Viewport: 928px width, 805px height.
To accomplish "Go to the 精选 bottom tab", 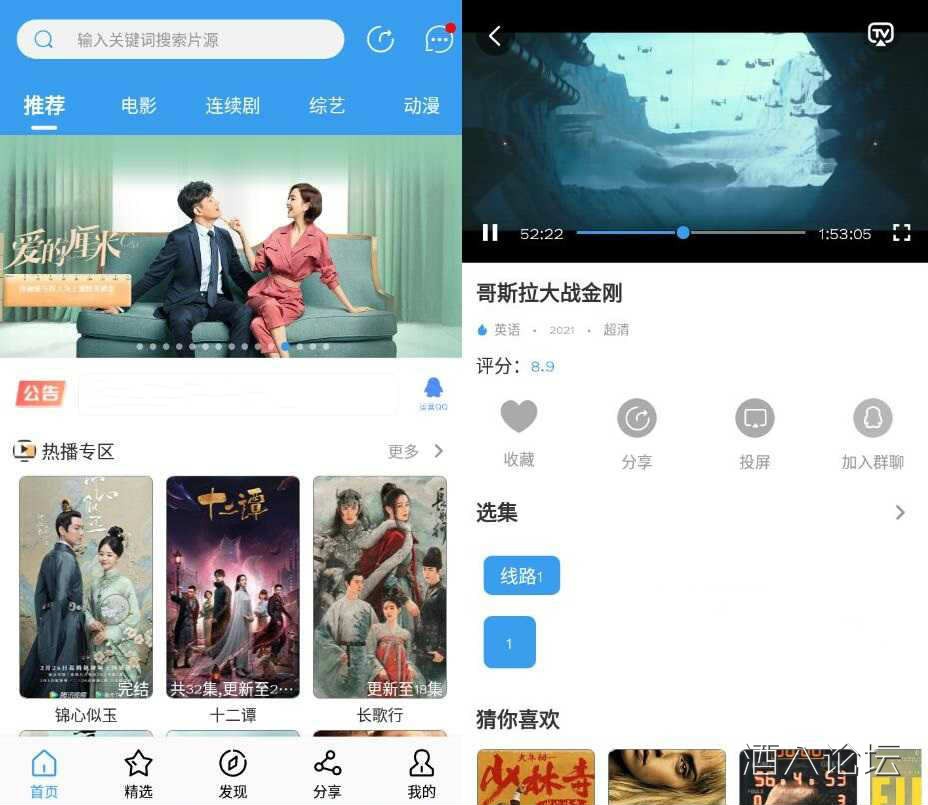I will (138, 774).
